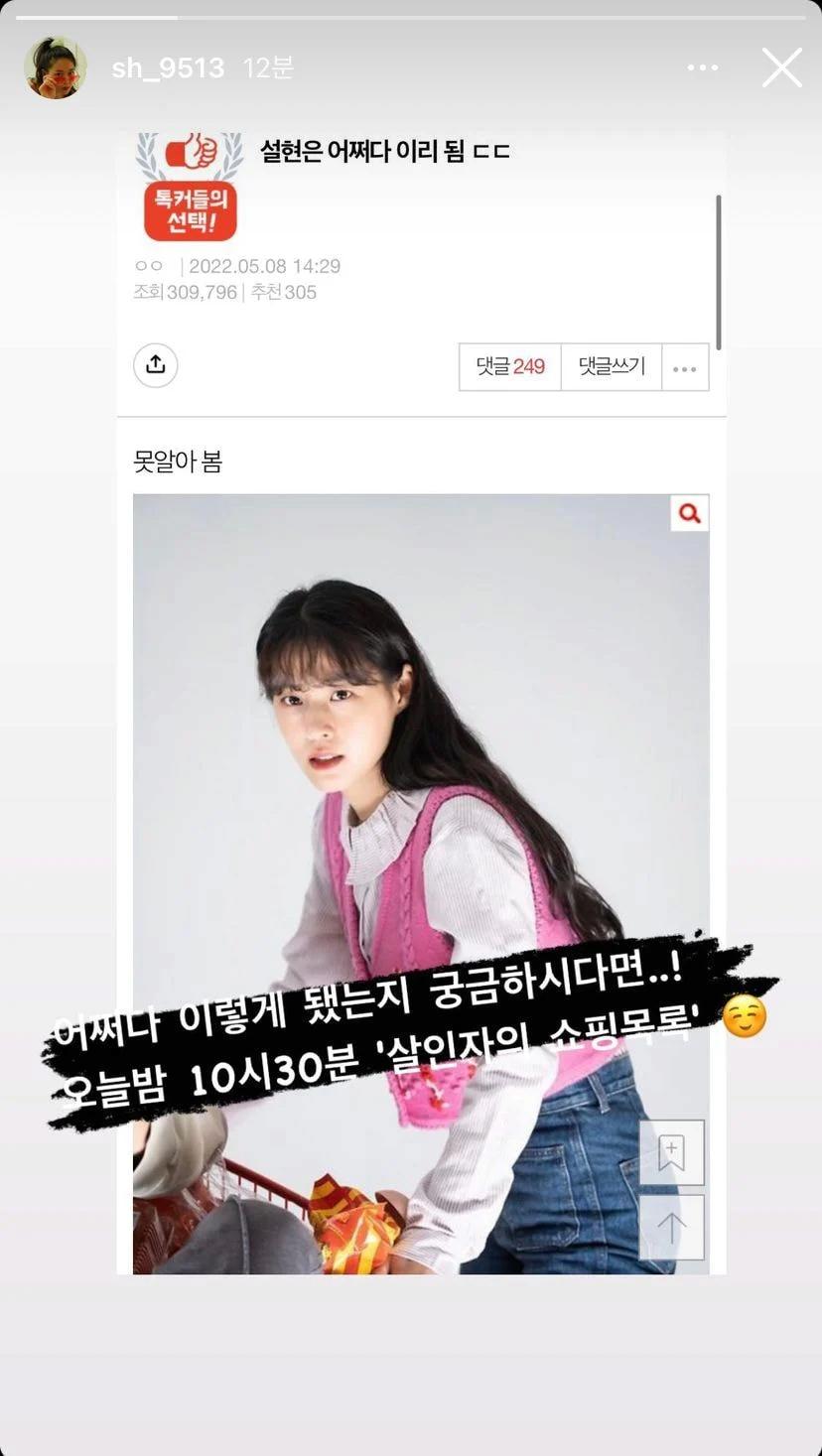Tap the sh_9513 profile avatar
Image resolution: width=822 pixels, height=1456 pixels.
pyautogui.click(x=55, y=68)
